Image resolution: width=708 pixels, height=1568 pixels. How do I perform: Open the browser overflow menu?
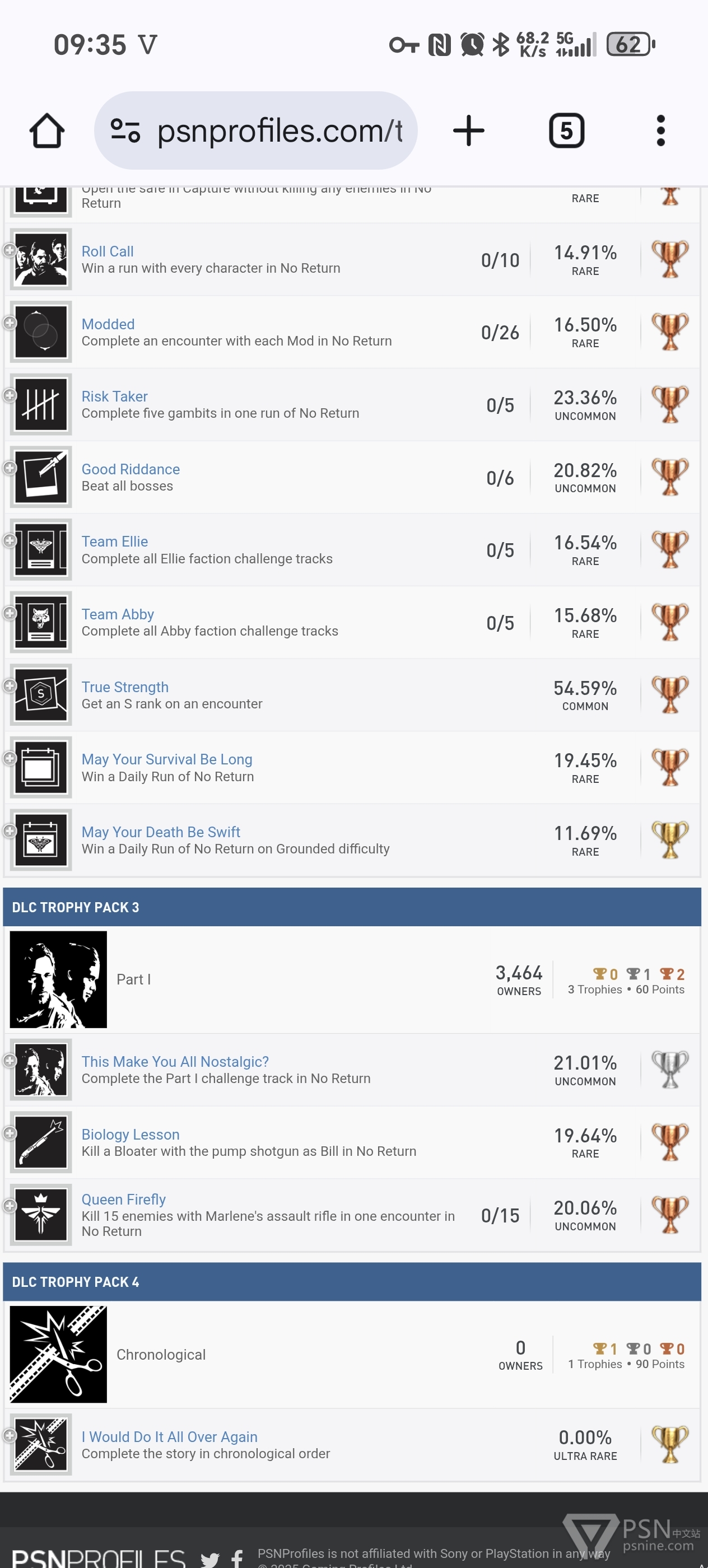pos(660,131)
